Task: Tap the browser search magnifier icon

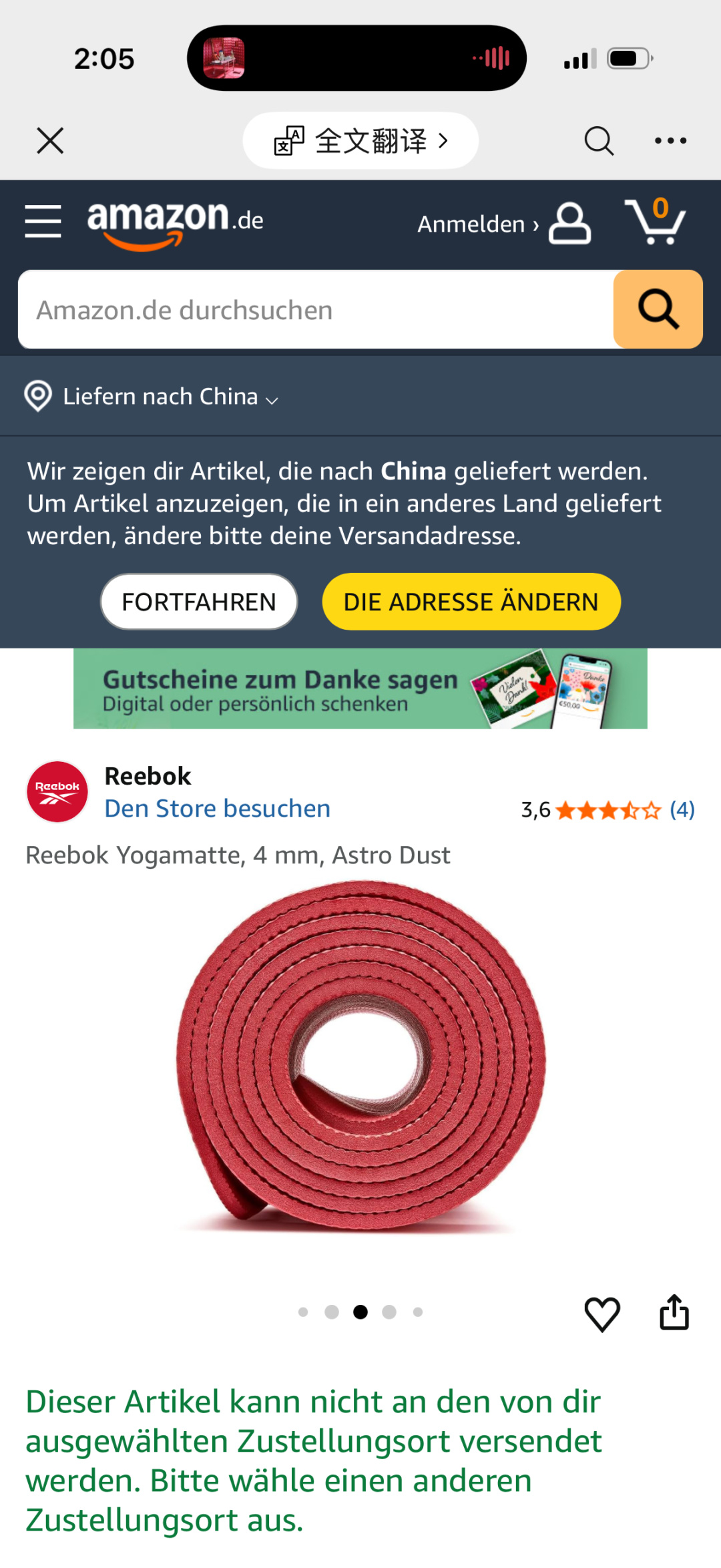Action: point(598,141)
